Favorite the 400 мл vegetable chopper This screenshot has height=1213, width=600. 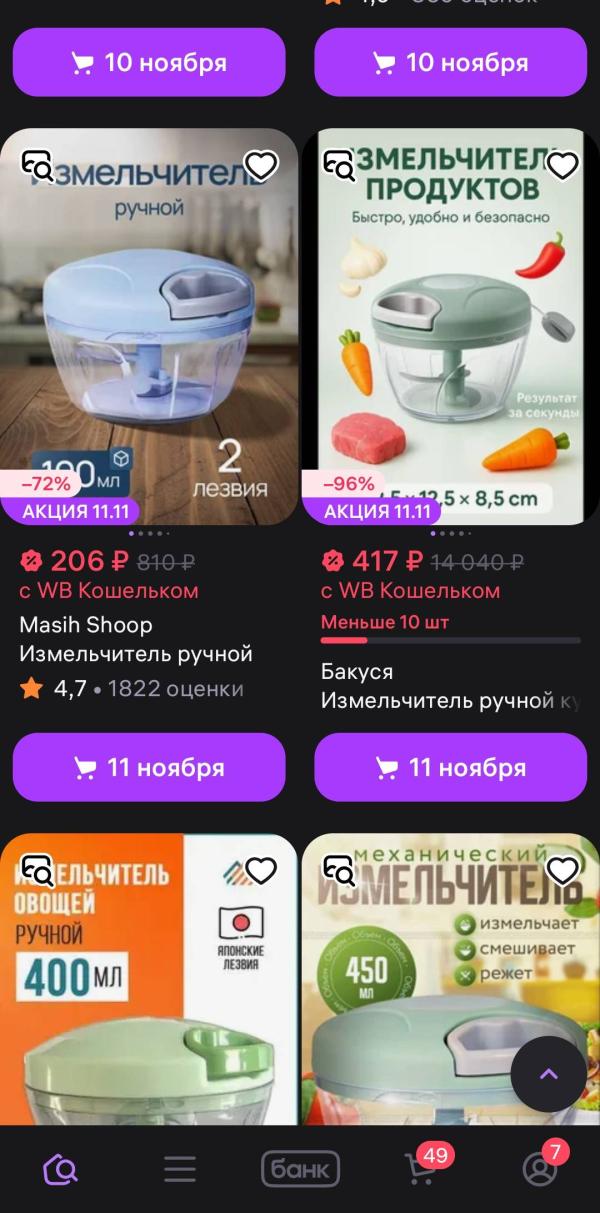click(261, 871)
